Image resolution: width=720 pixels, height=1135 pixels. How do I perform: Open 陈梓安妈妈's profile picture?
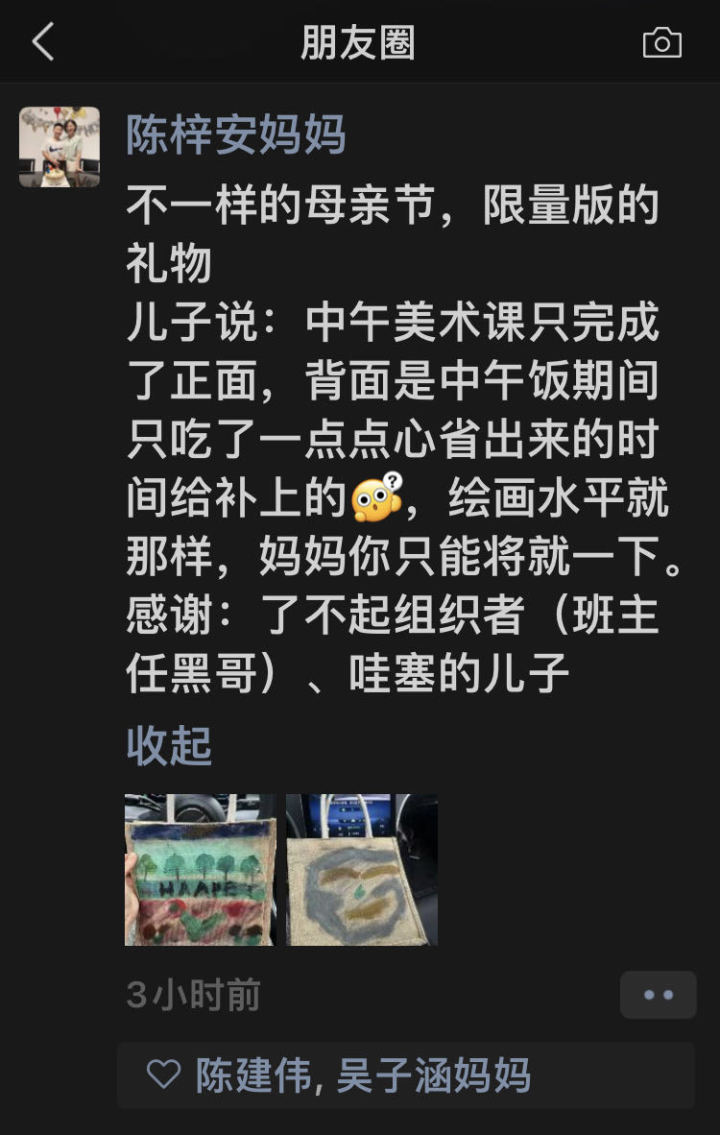pyautogui.click(x=59, y=147)
